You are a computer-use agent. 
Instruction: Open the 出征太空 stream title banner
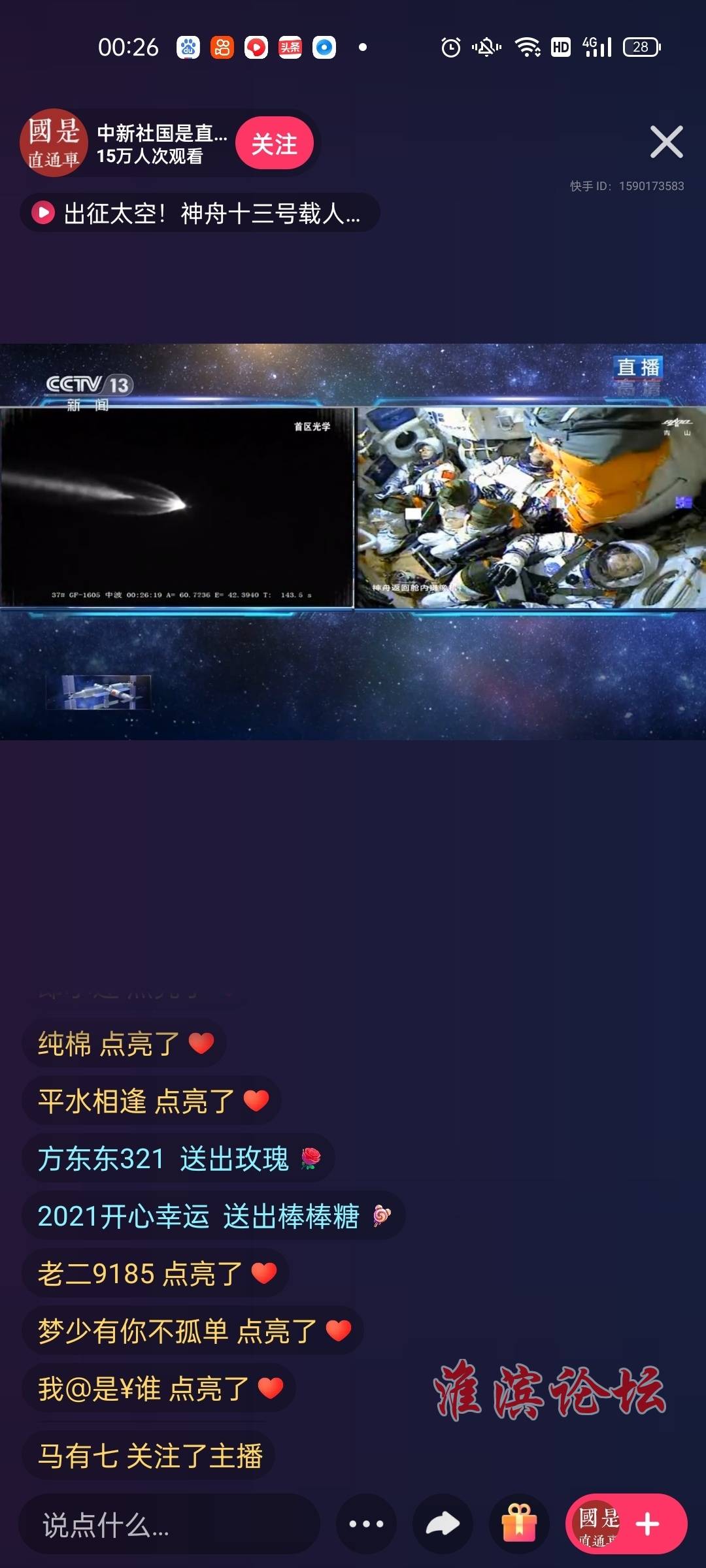click(x=200, y=213)
